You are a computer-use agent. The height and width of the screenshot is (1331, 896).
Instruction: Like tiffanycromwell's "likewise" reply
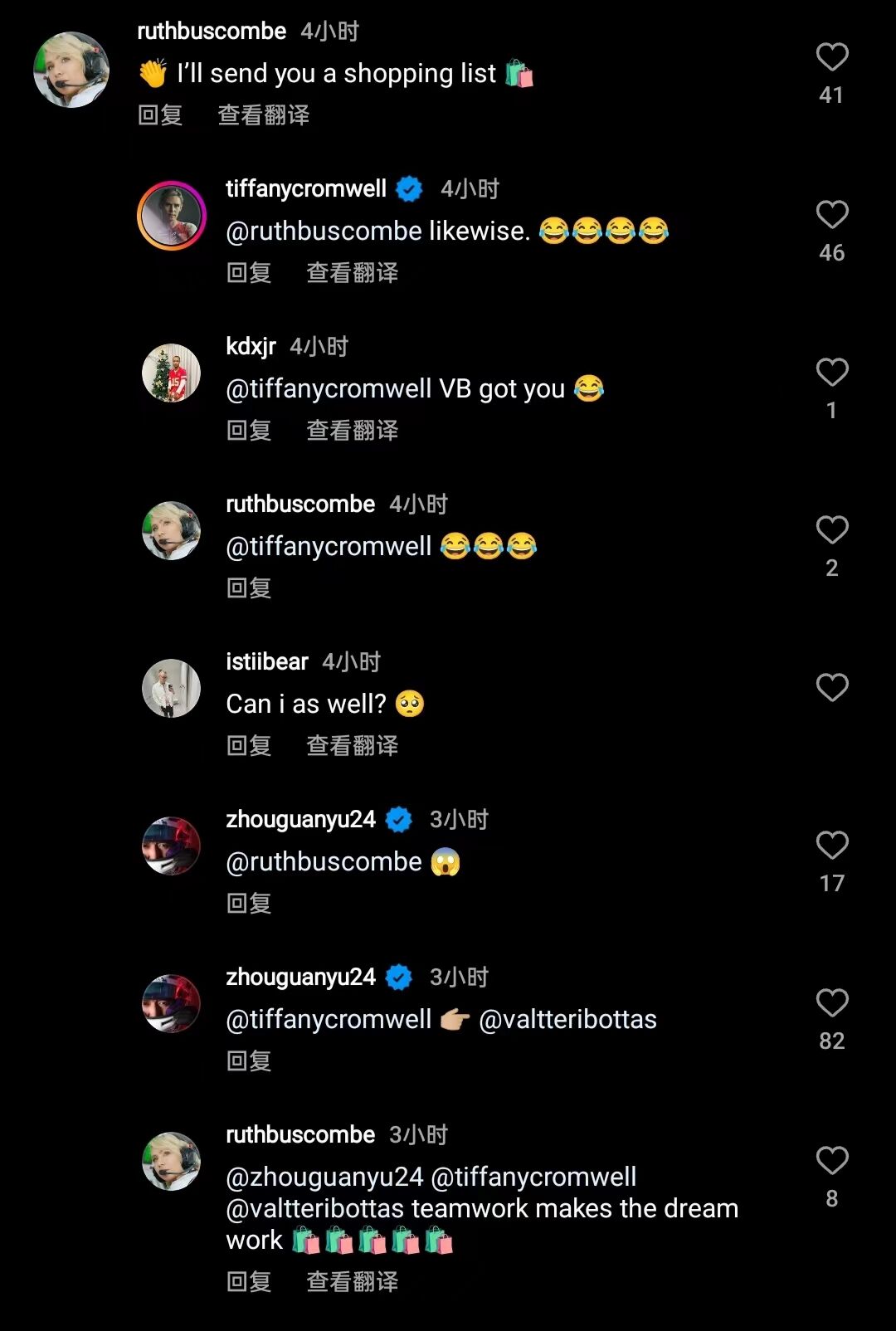point(832,215)
